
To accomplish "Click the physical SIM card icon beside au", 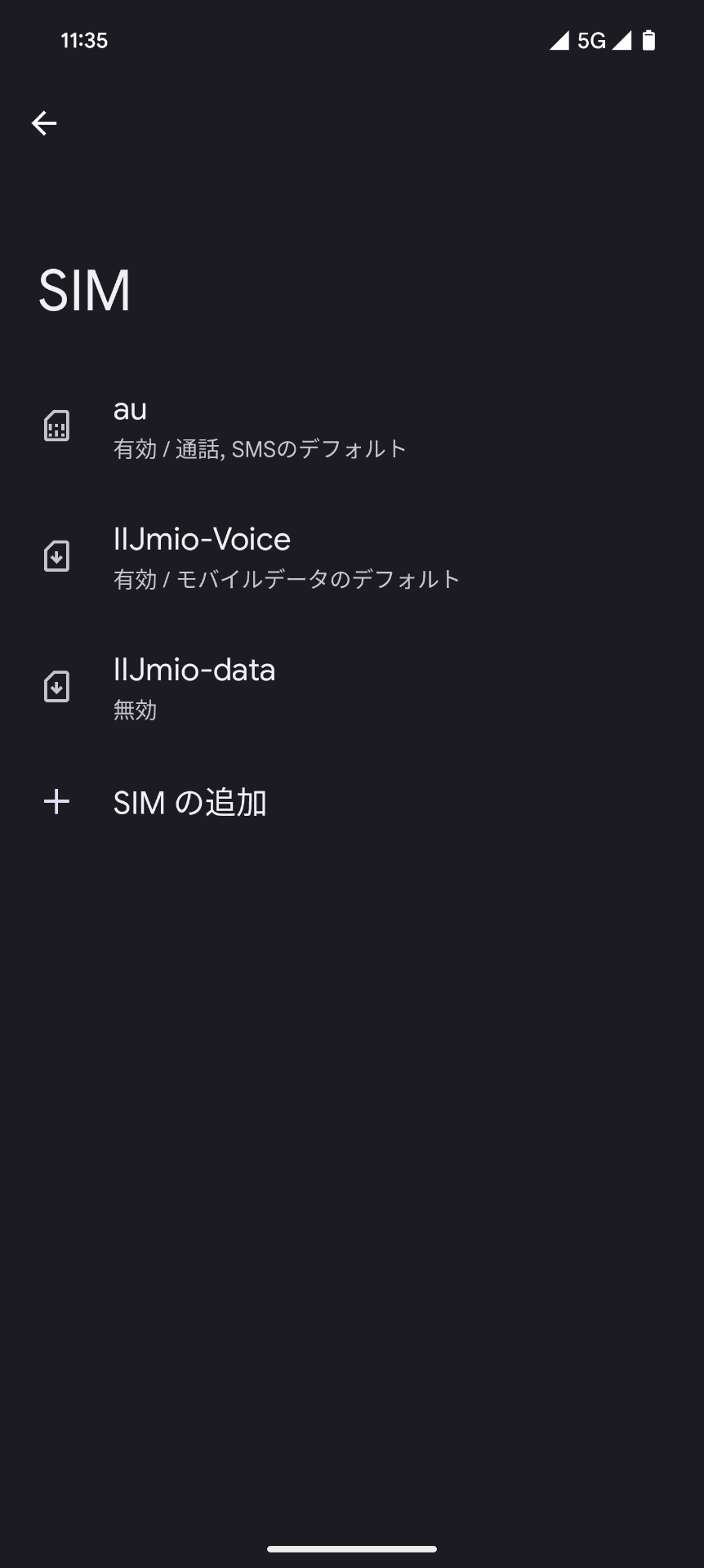I will pyautogui.click(x=56, y=425).
